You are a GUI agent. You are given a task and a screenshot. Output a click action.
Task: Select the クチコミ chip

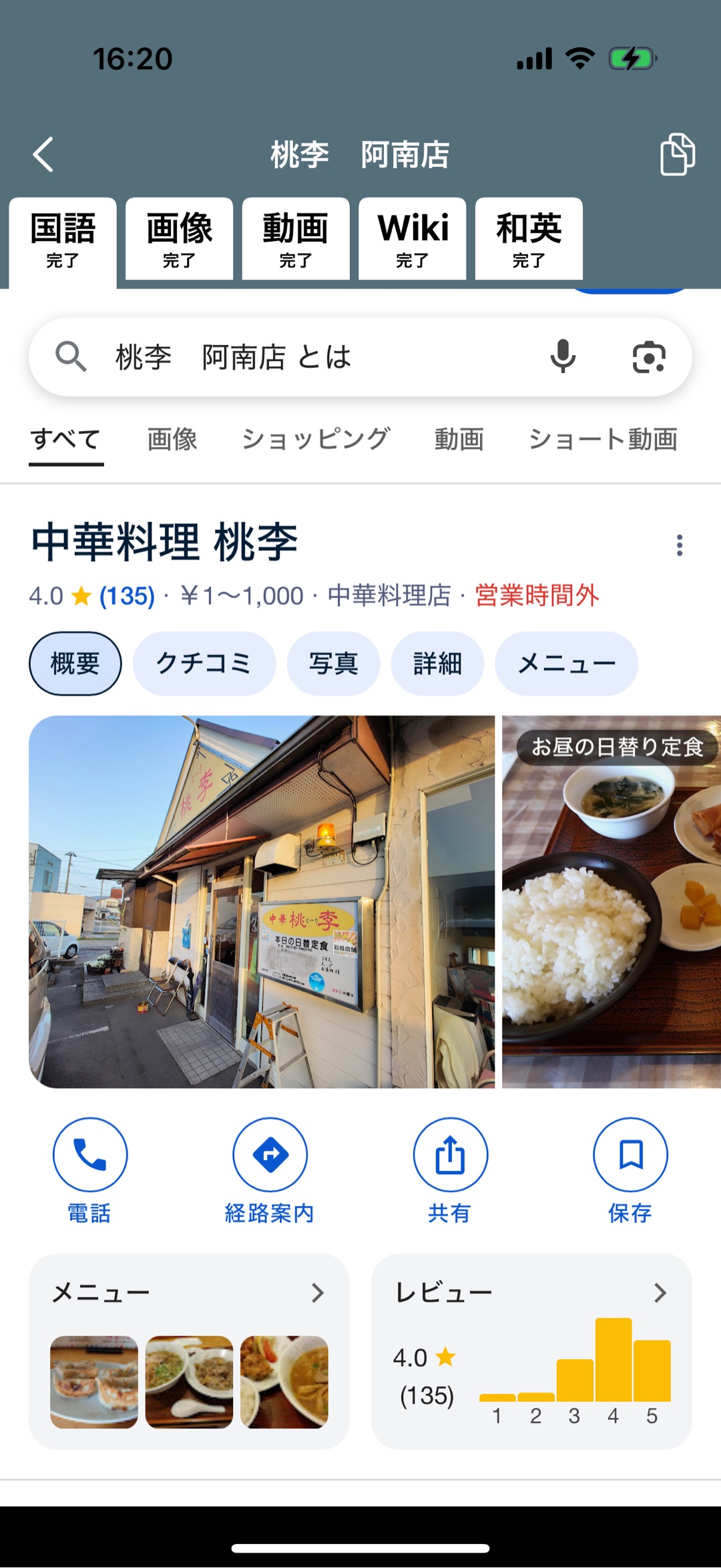click(204, 664)
